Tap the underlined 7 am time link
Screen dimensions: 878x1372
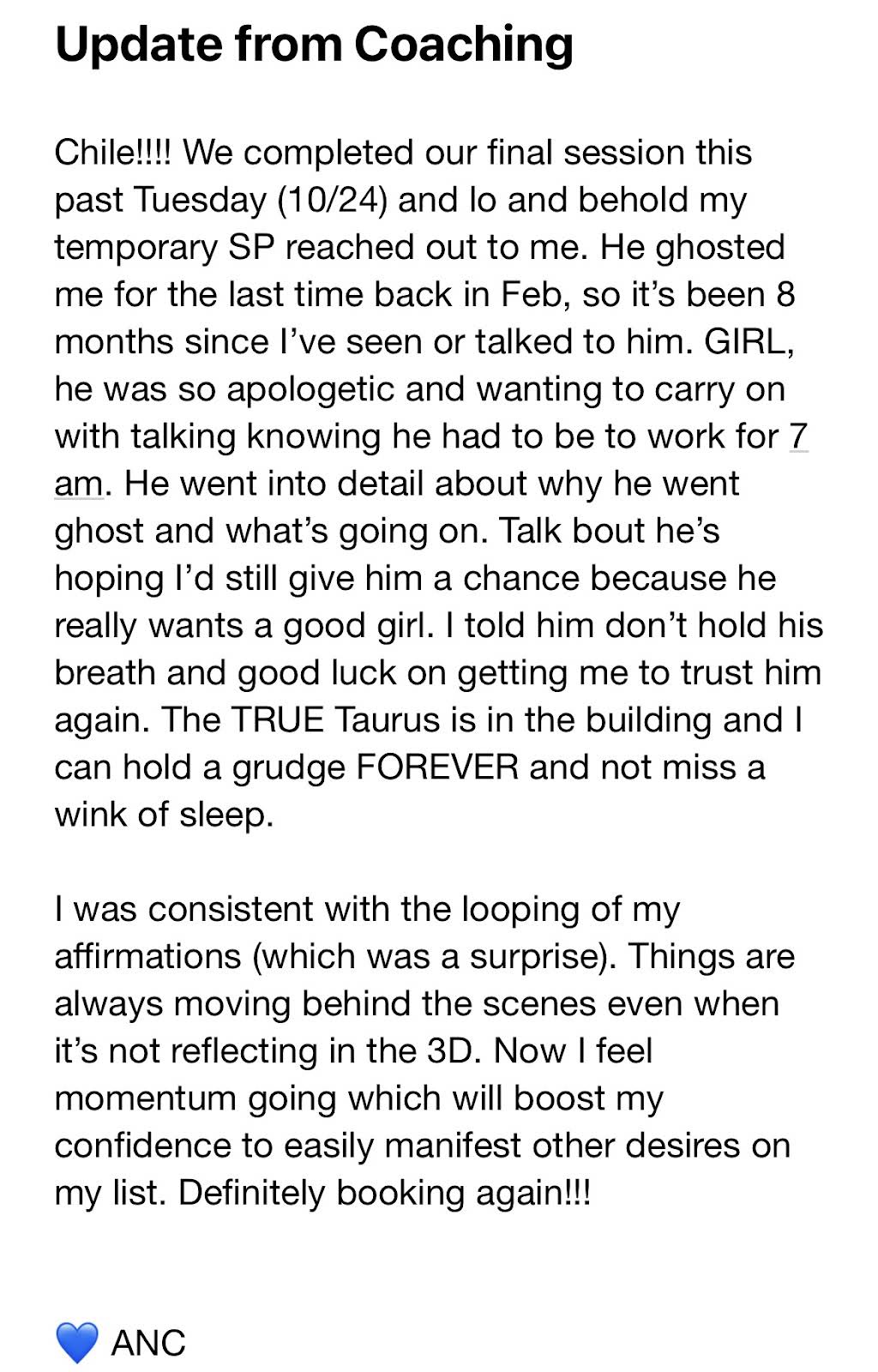point(797,436)
